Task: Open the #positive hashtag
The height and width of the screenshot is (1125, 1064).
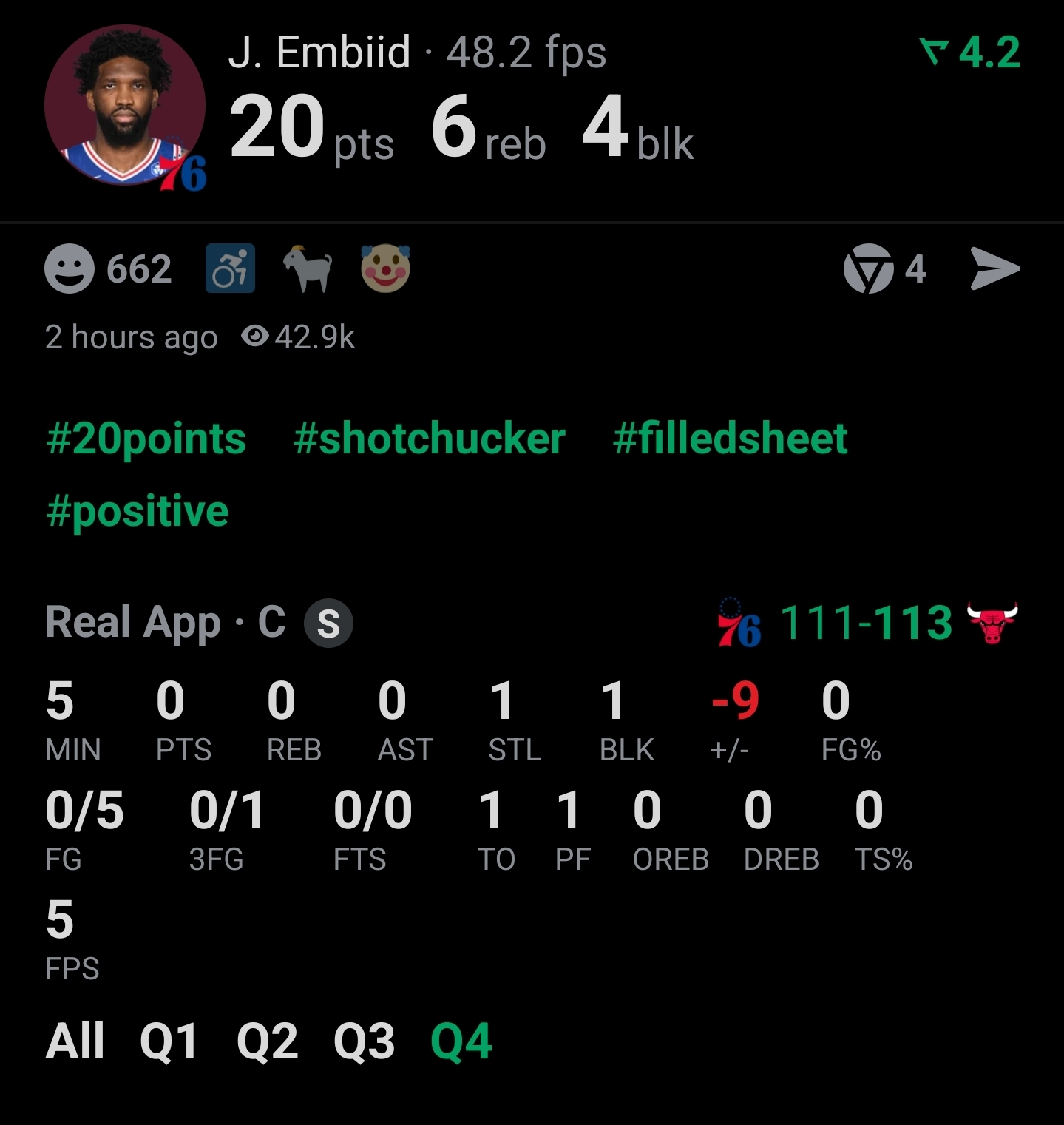Action: tap(138, 511)
